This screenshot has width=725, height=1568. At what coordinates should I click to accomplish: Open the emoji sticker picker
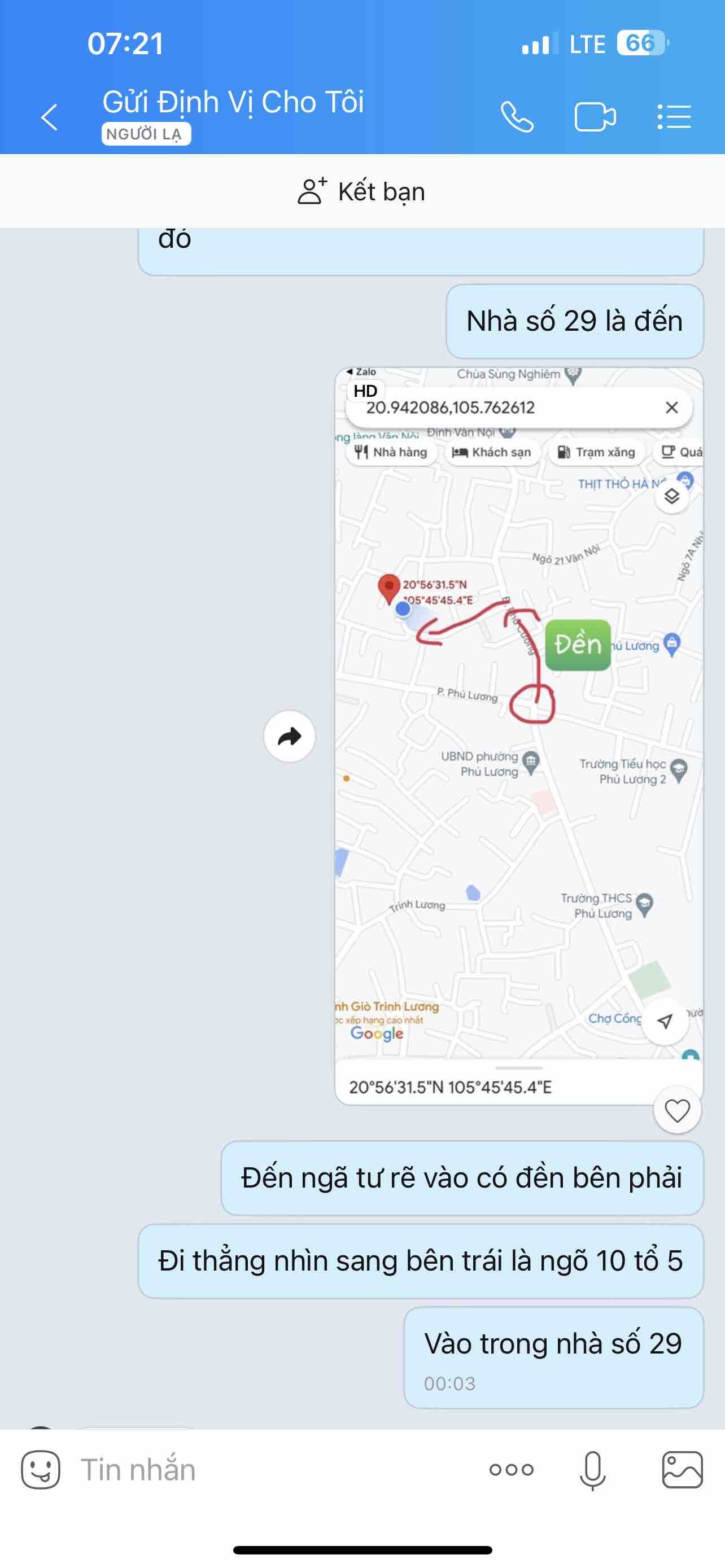pyautogui.click(x=41, y=1469)
